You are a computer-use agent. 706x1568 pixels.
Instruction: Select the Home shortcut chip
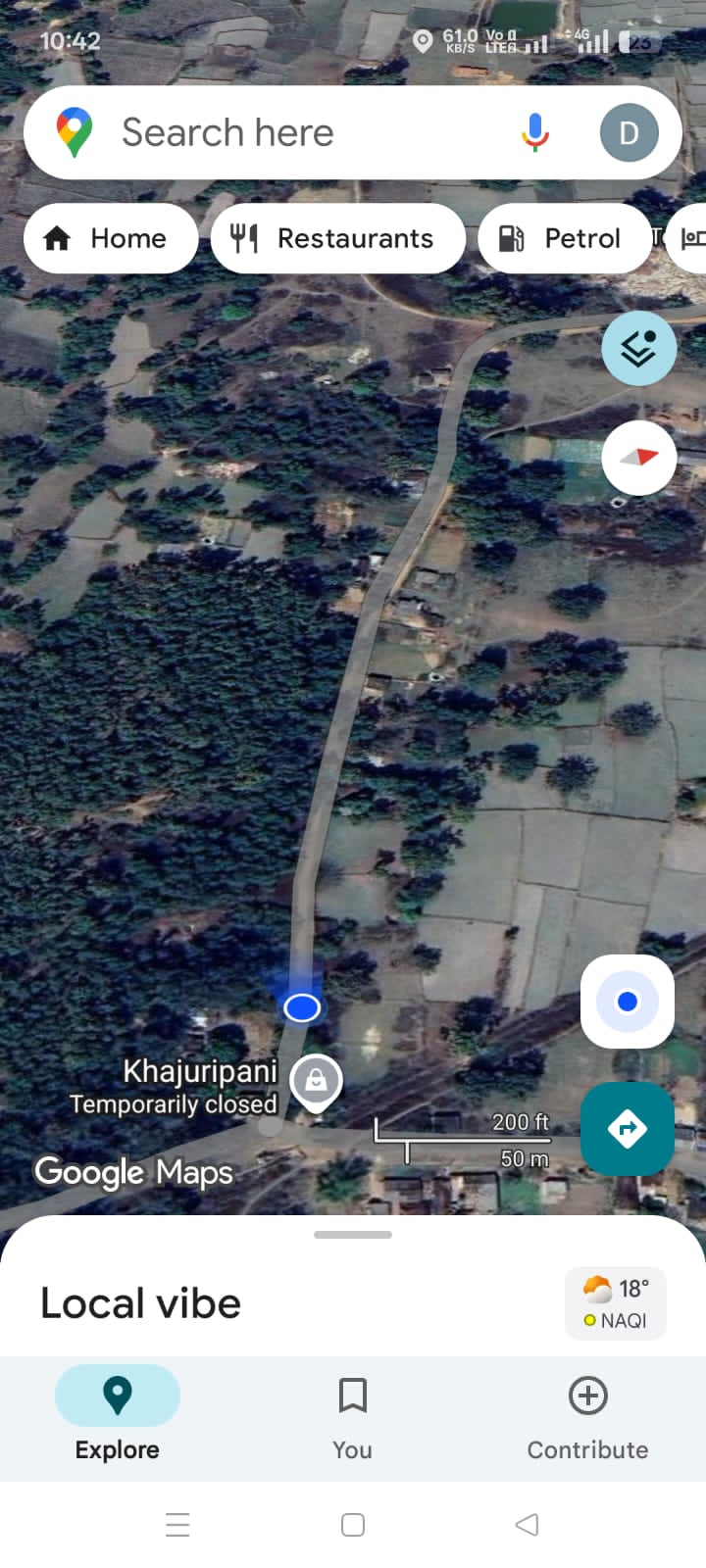click(110, 238)
